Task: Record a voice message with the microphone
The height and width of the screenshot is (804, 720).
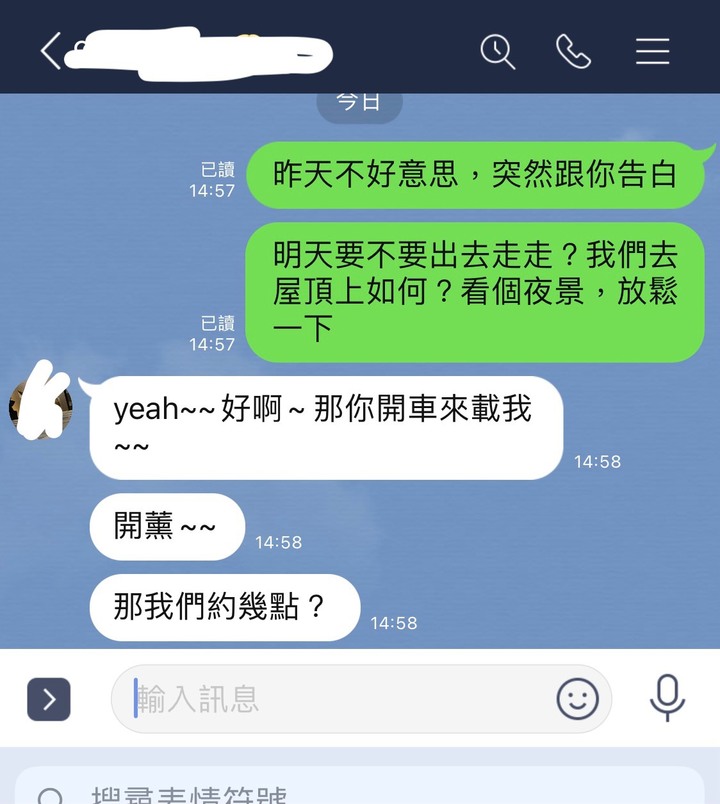Action: pos(667,697)
